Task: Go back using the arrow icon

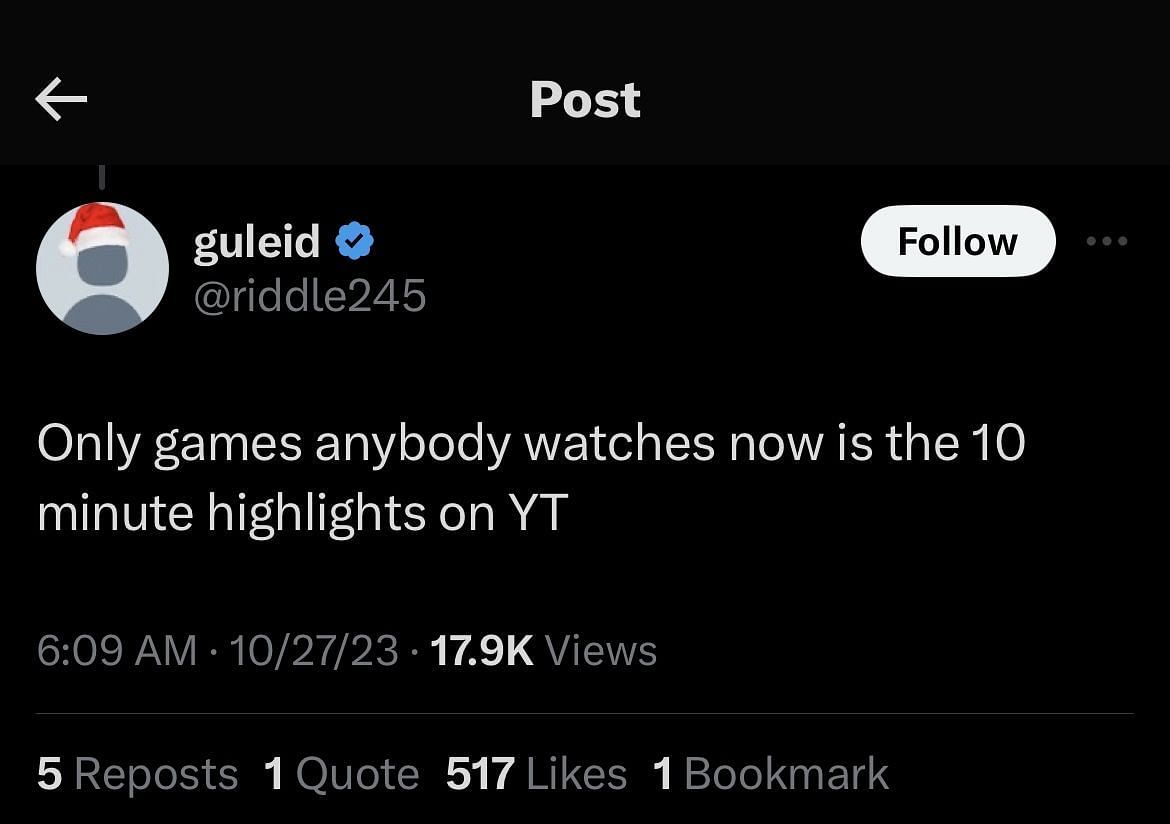Action: 61,99
